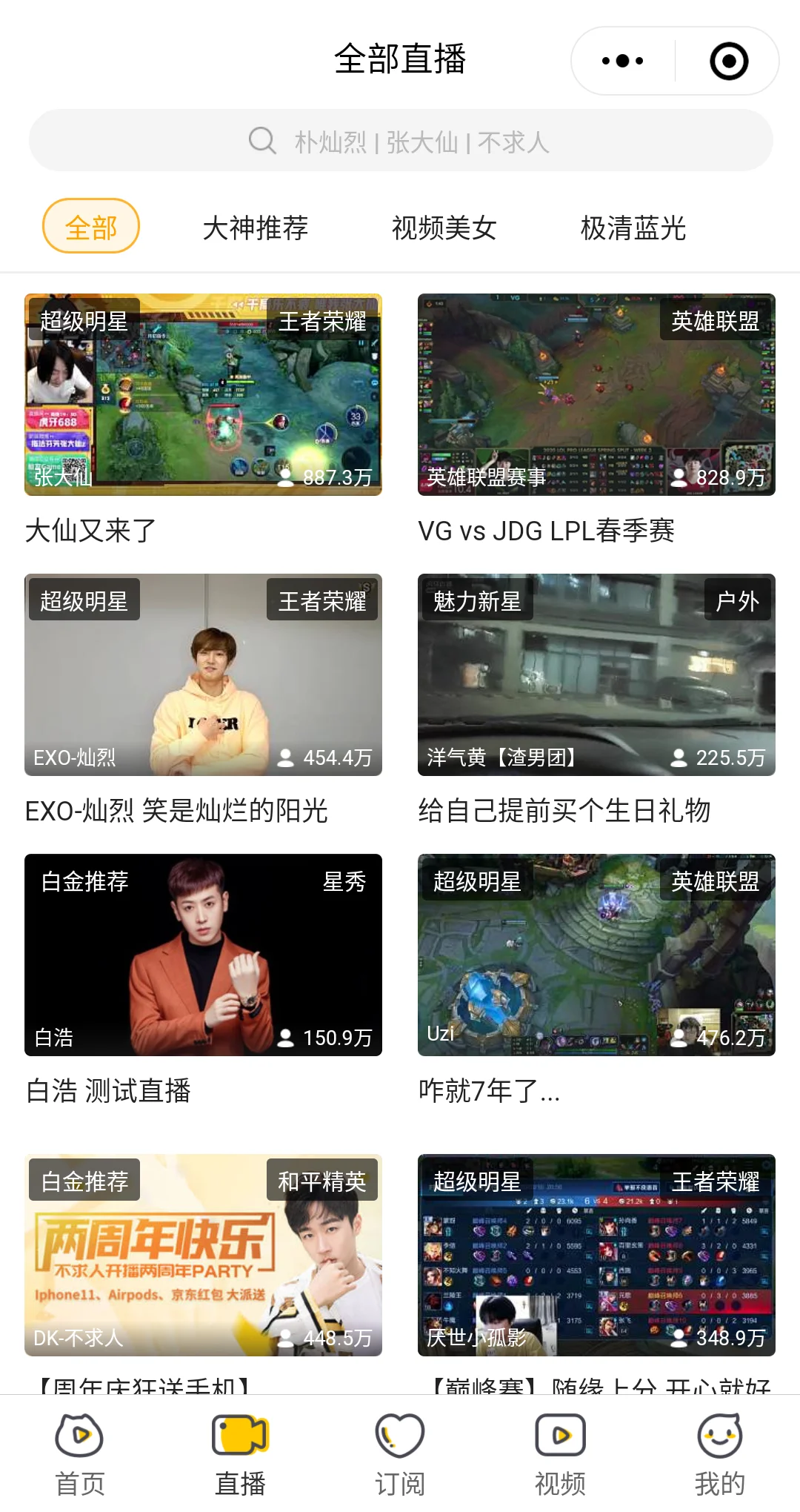Open the mini program more-options menu
Image resolution: width=800 pixels, height=1512 pixels.
point(622,61)
